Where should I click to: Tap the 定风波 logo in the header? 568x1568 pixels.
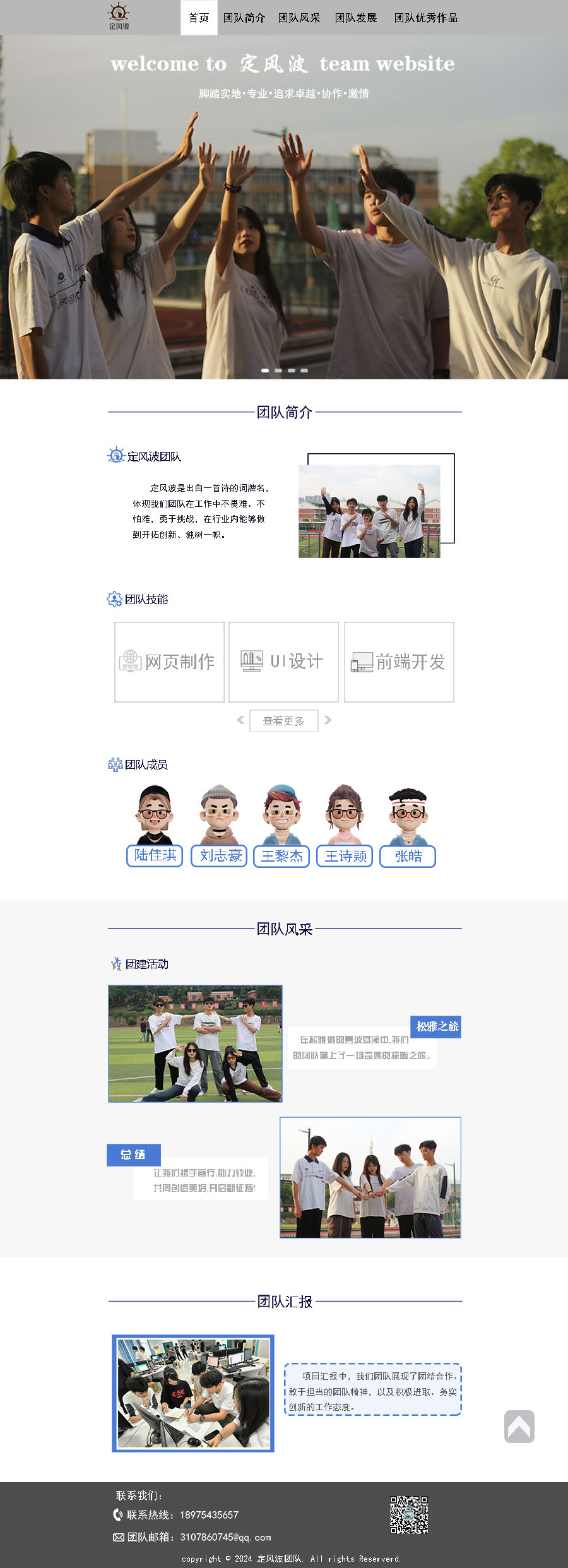tap(119, 16)
